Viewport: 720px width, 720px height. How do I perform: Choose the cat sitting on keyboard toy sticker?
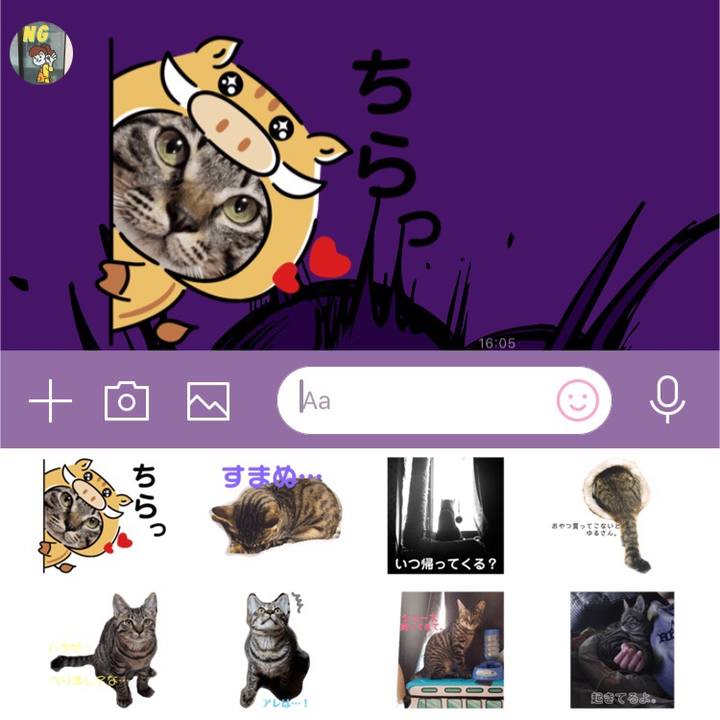(x=445, y=648)
